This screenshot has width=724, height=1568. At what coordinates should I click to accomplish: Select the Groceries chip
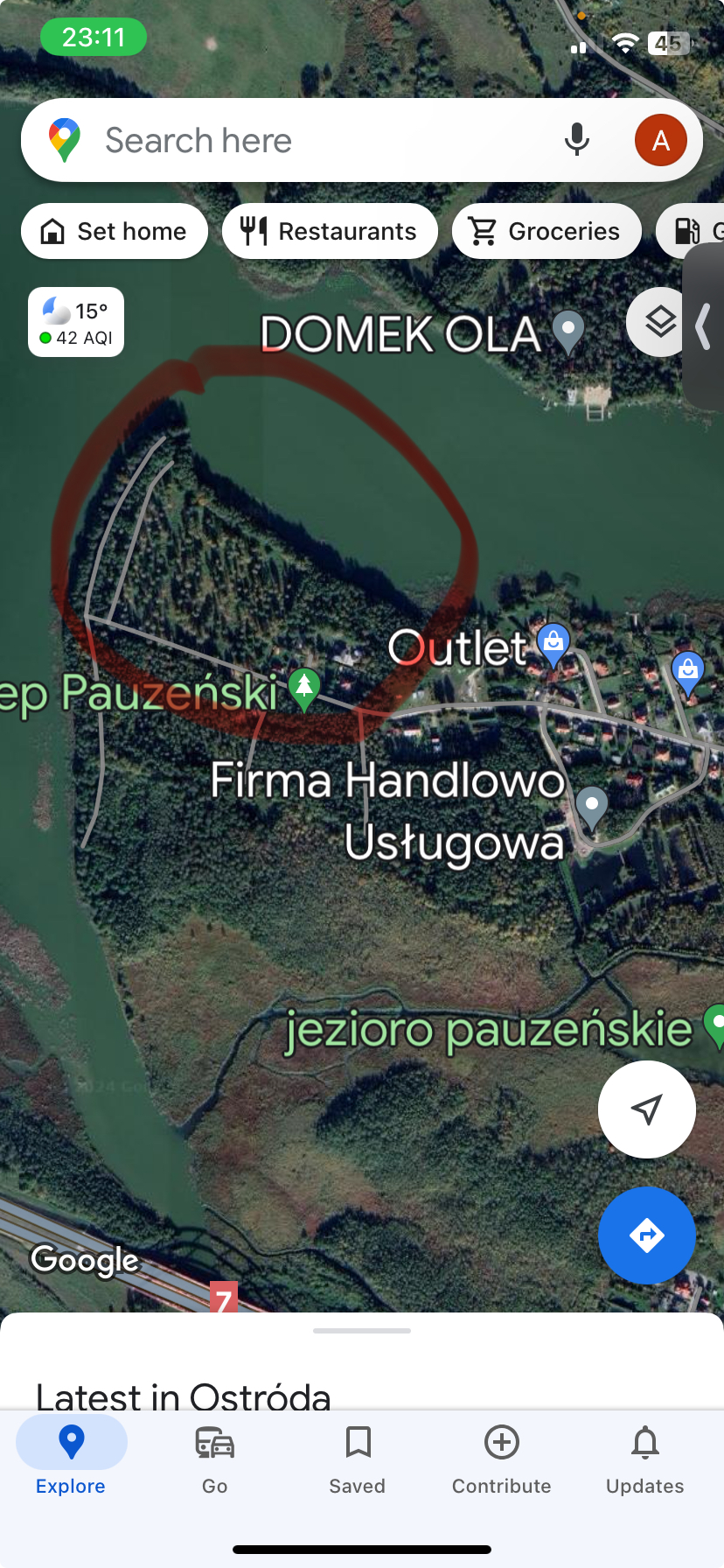(546, 231)
